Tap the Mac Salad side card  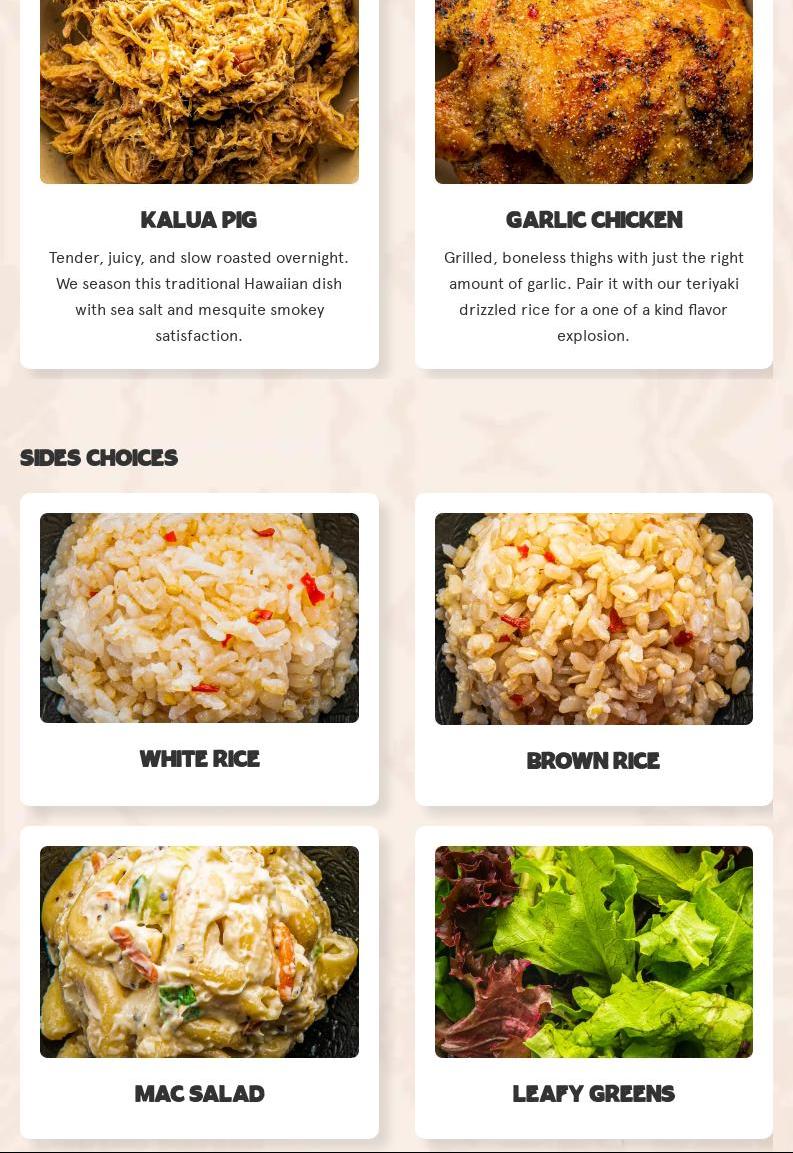point(199,980)
